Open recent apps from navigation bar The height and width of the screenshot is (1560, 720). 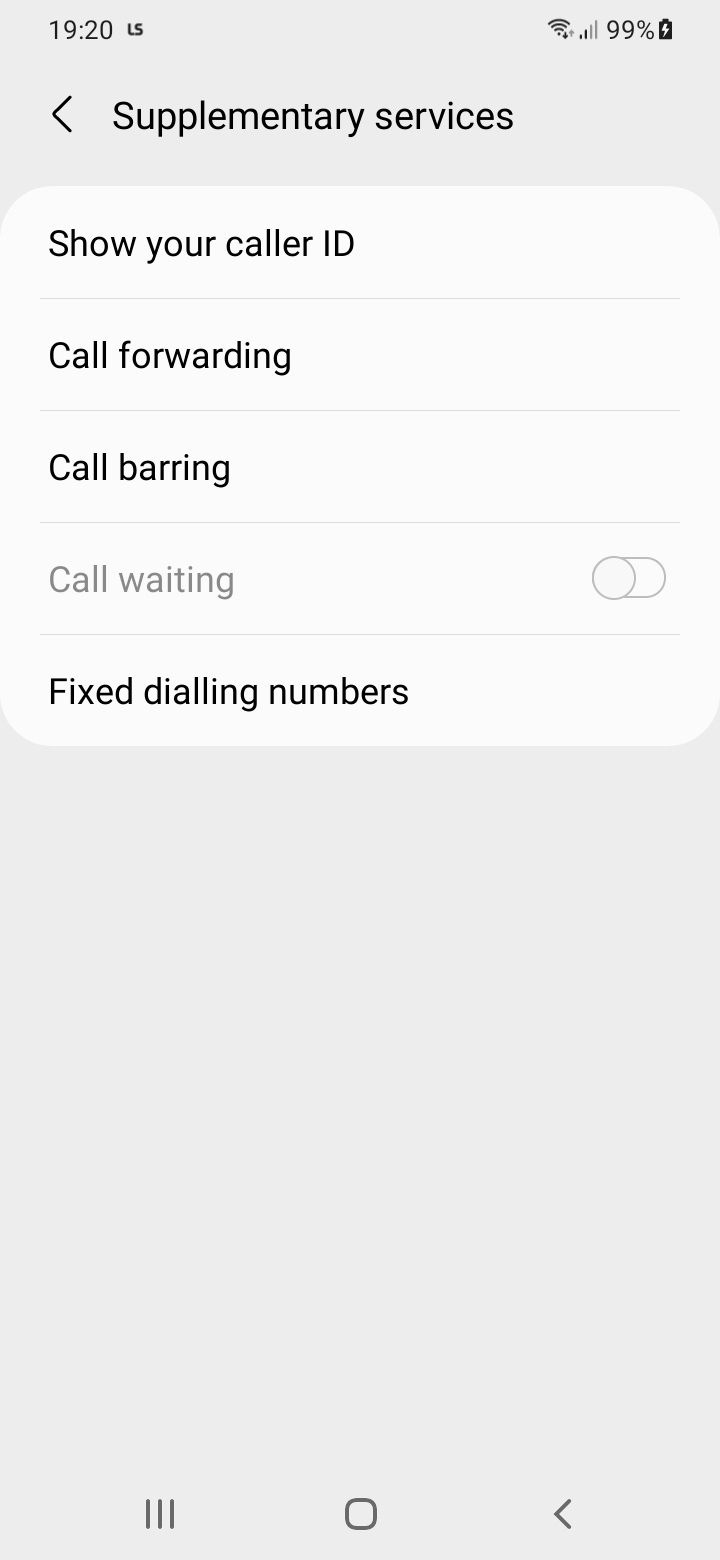point(160,1513)
